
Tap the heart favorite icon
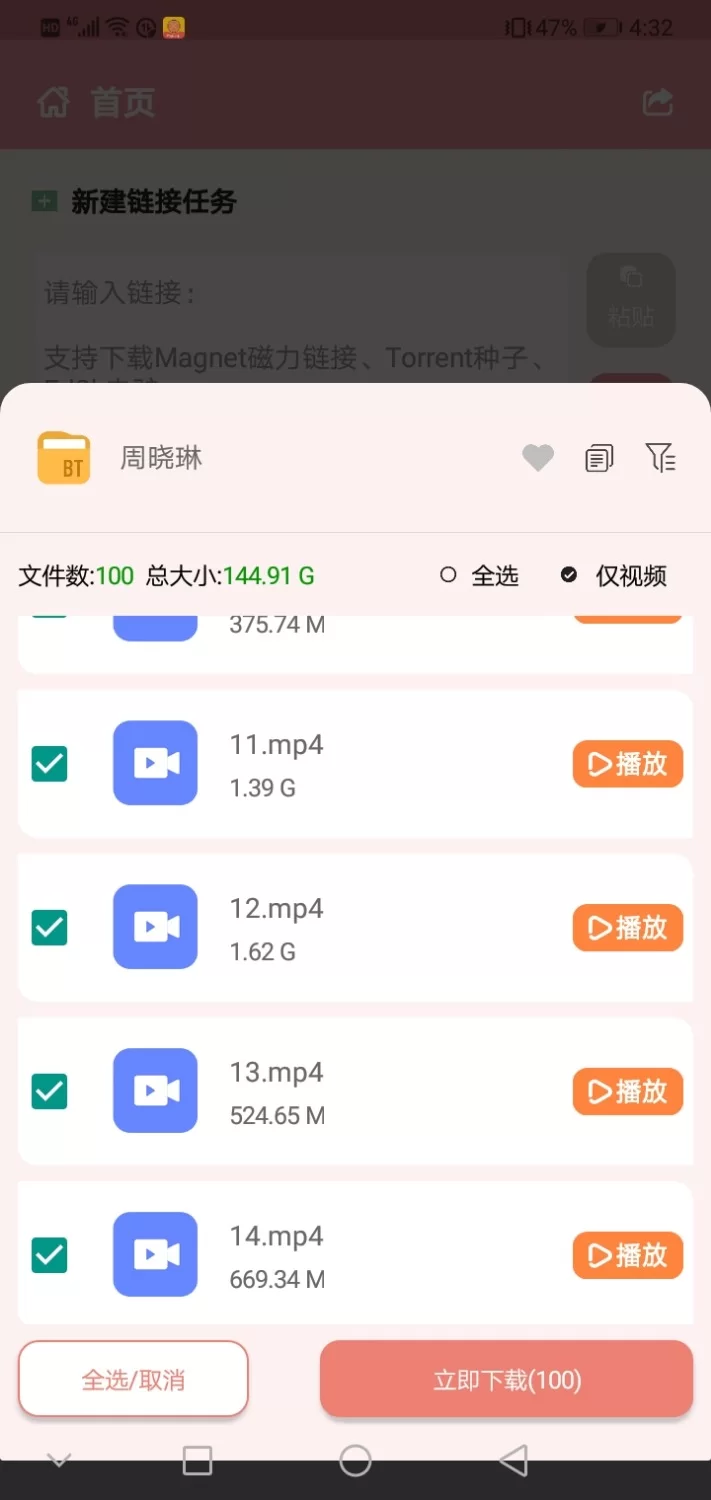click(538, 458)
